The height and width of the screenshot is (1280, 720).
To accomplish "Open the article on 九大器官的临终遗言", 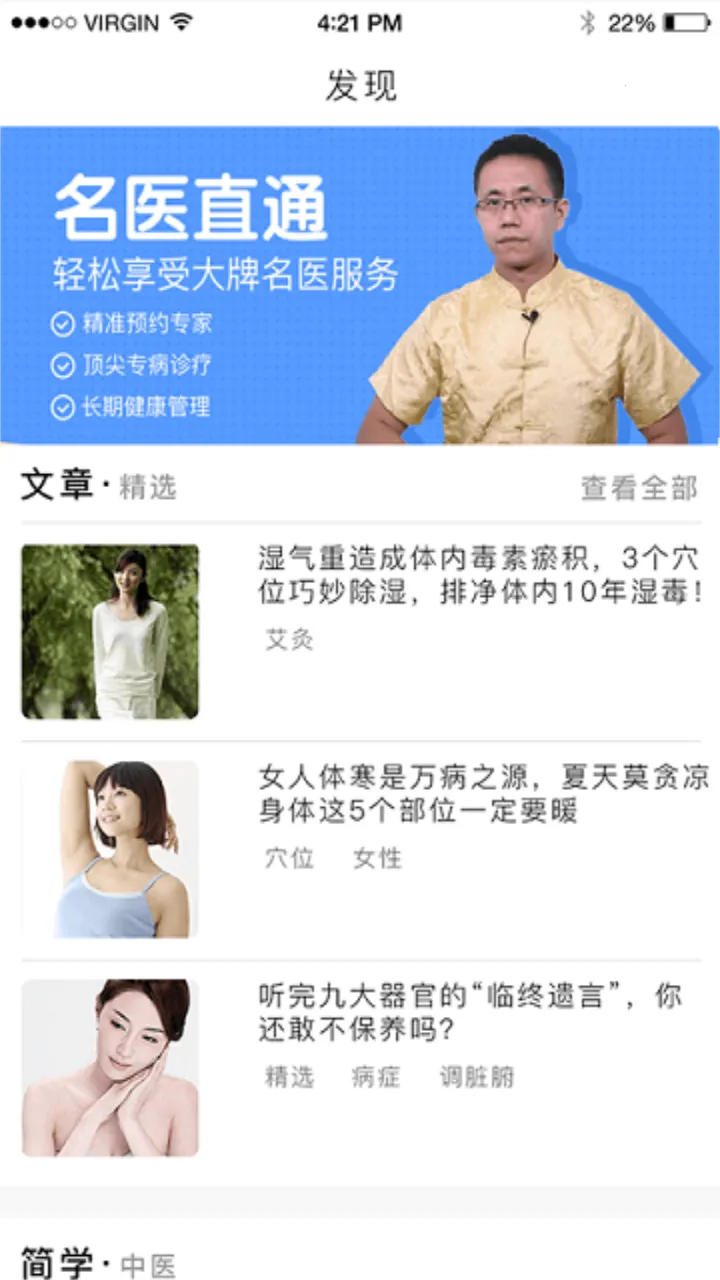I will pyautogui.click(x=470, y=1012).
